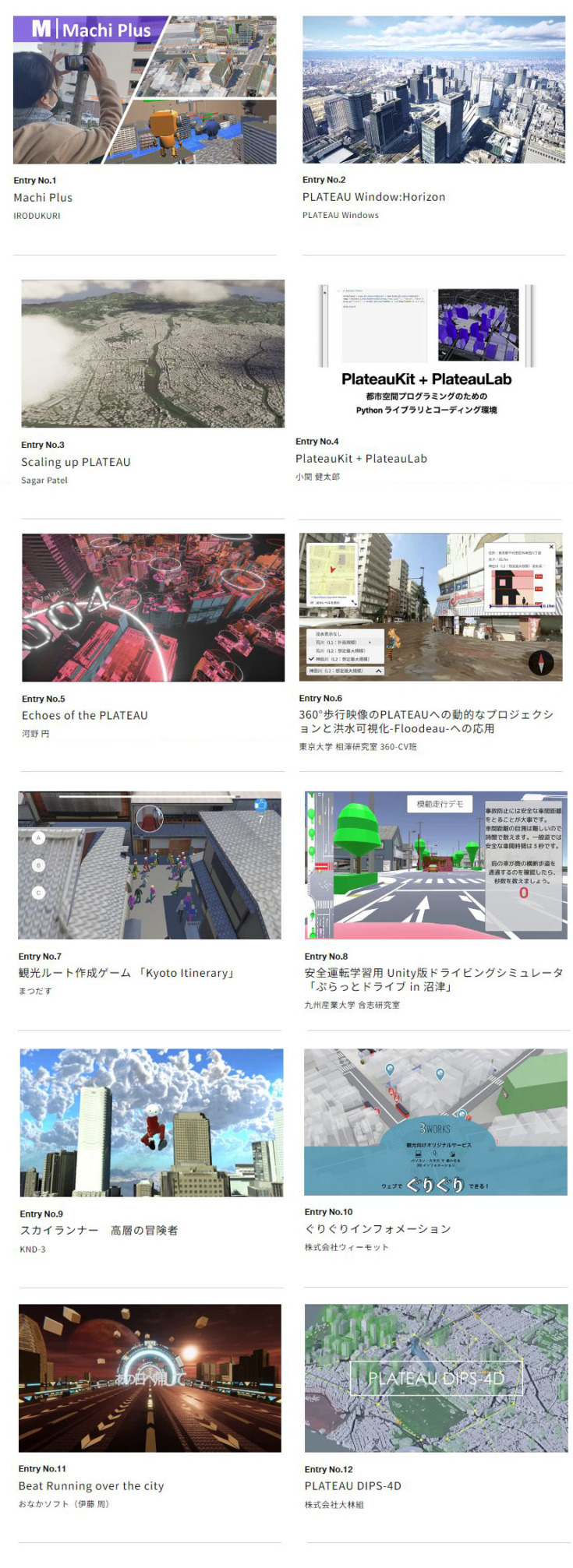Open the Machi Plus entry card

[144, 90]
